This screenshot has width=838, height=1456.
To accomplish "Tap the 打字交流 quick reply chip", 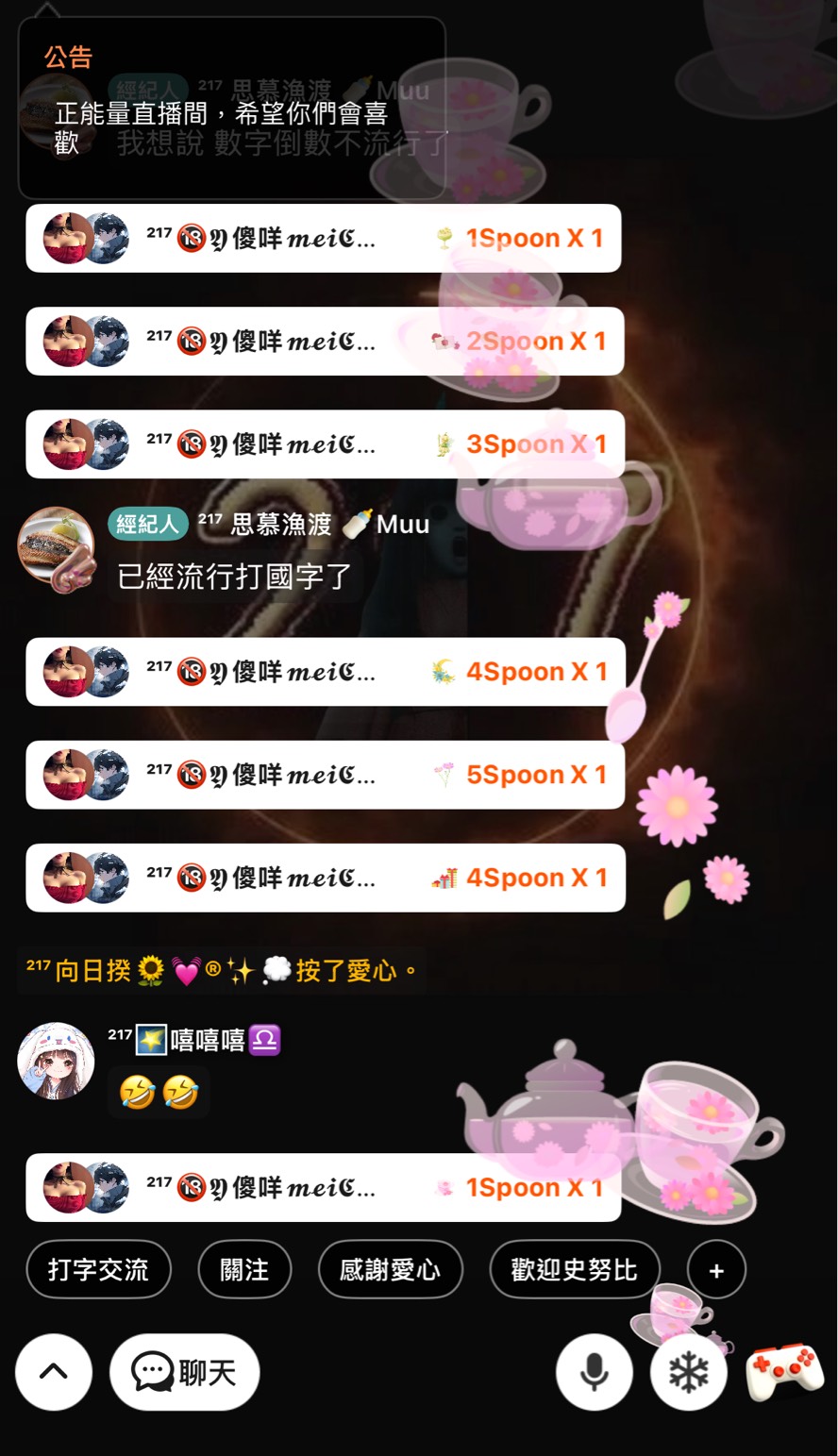I will [x=98, y=1269].
